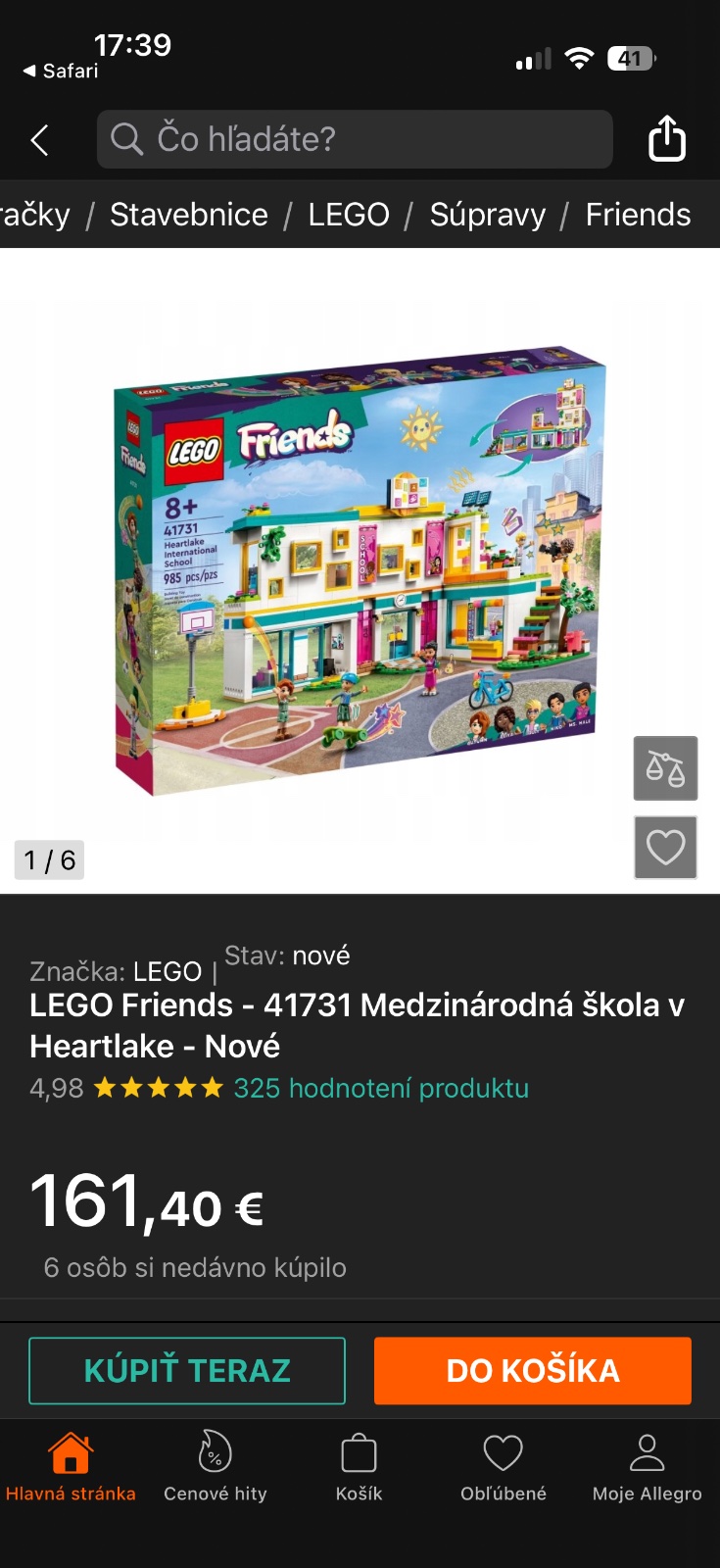The height and width of the screenshot is (1568, 720).
Task: Add product to comparison via scales icon
Action: [x=665, y=768]
